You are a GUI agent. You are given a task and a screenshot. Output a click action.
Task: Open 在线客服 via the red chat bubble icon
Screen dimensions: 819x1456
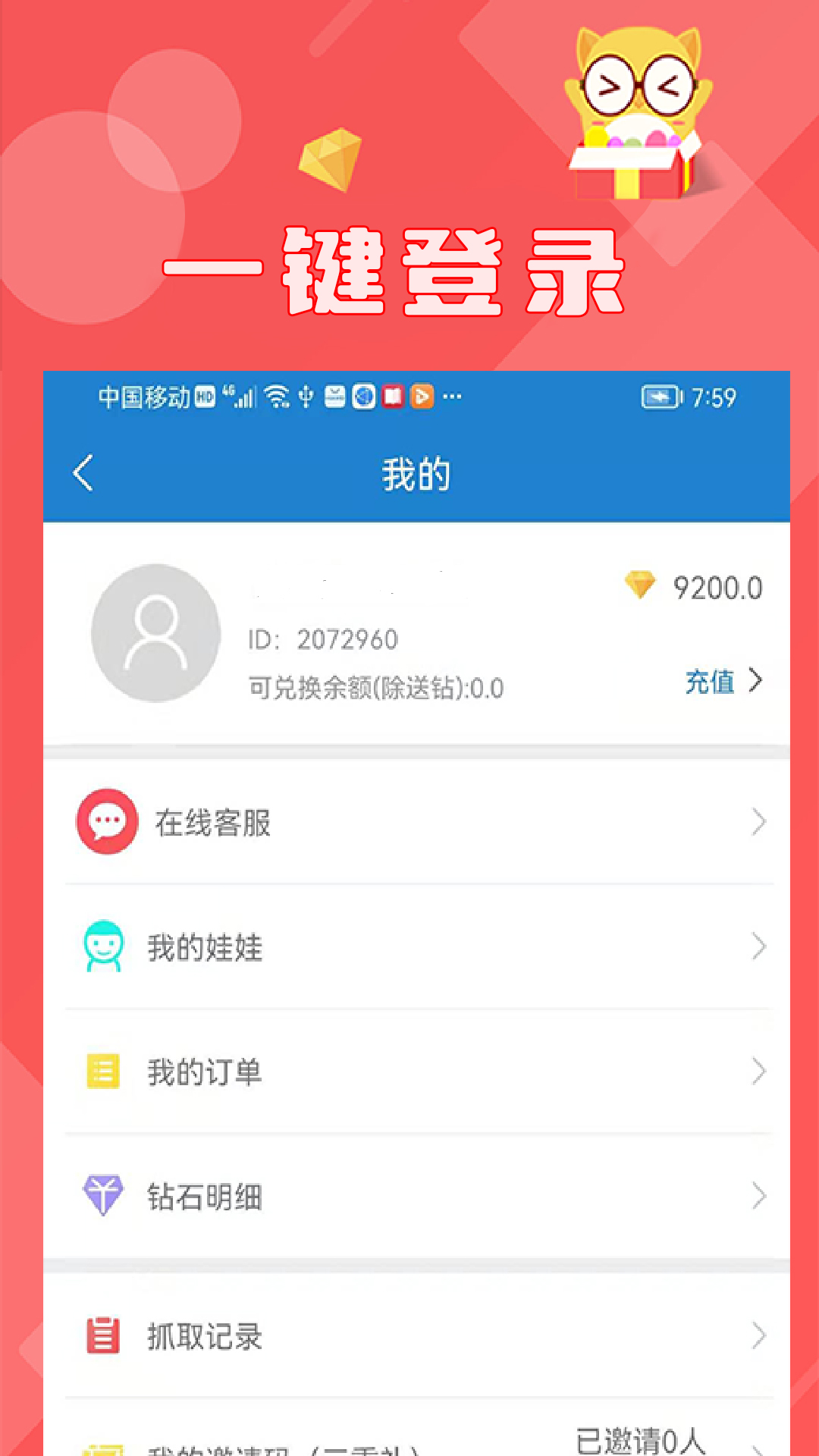(x=105, y=821)
